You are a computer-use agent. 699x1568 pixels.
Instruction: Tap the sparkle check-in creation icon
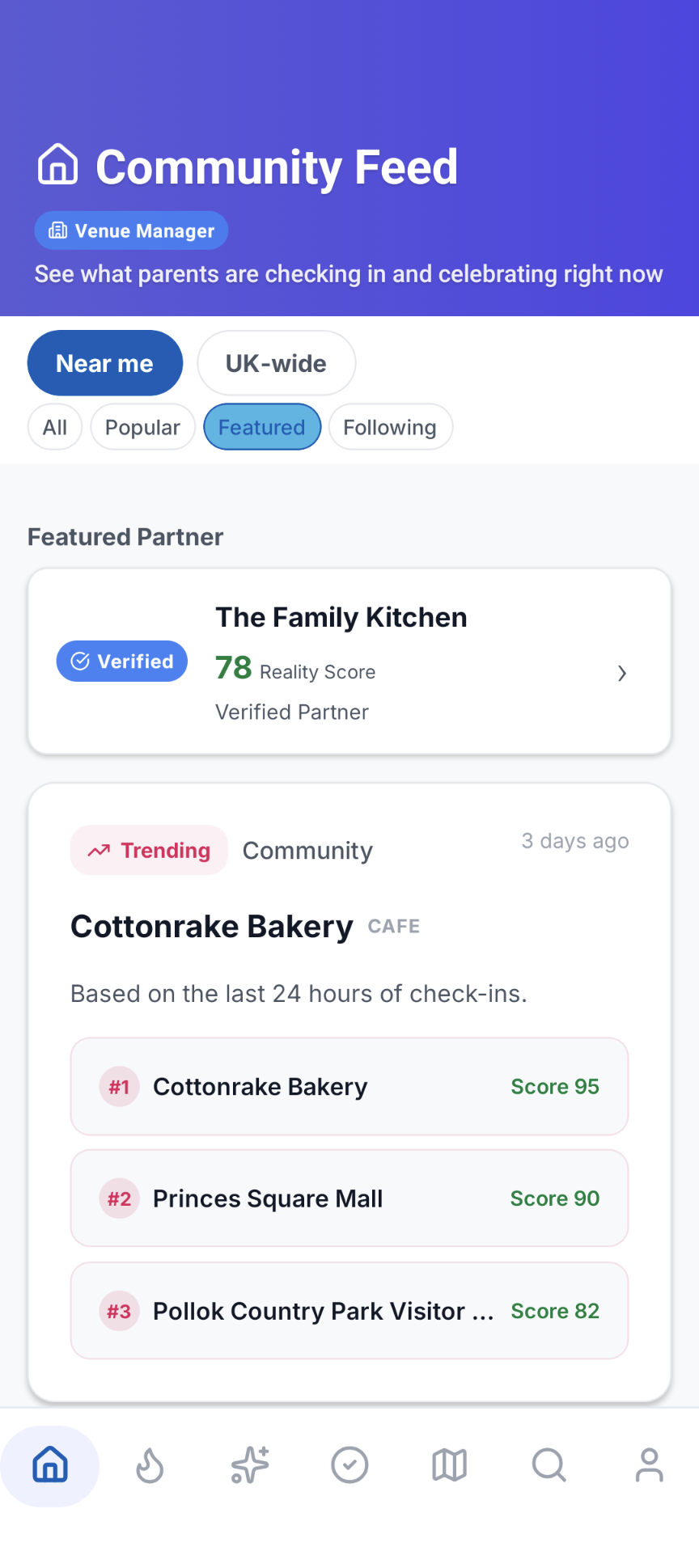249,1464
